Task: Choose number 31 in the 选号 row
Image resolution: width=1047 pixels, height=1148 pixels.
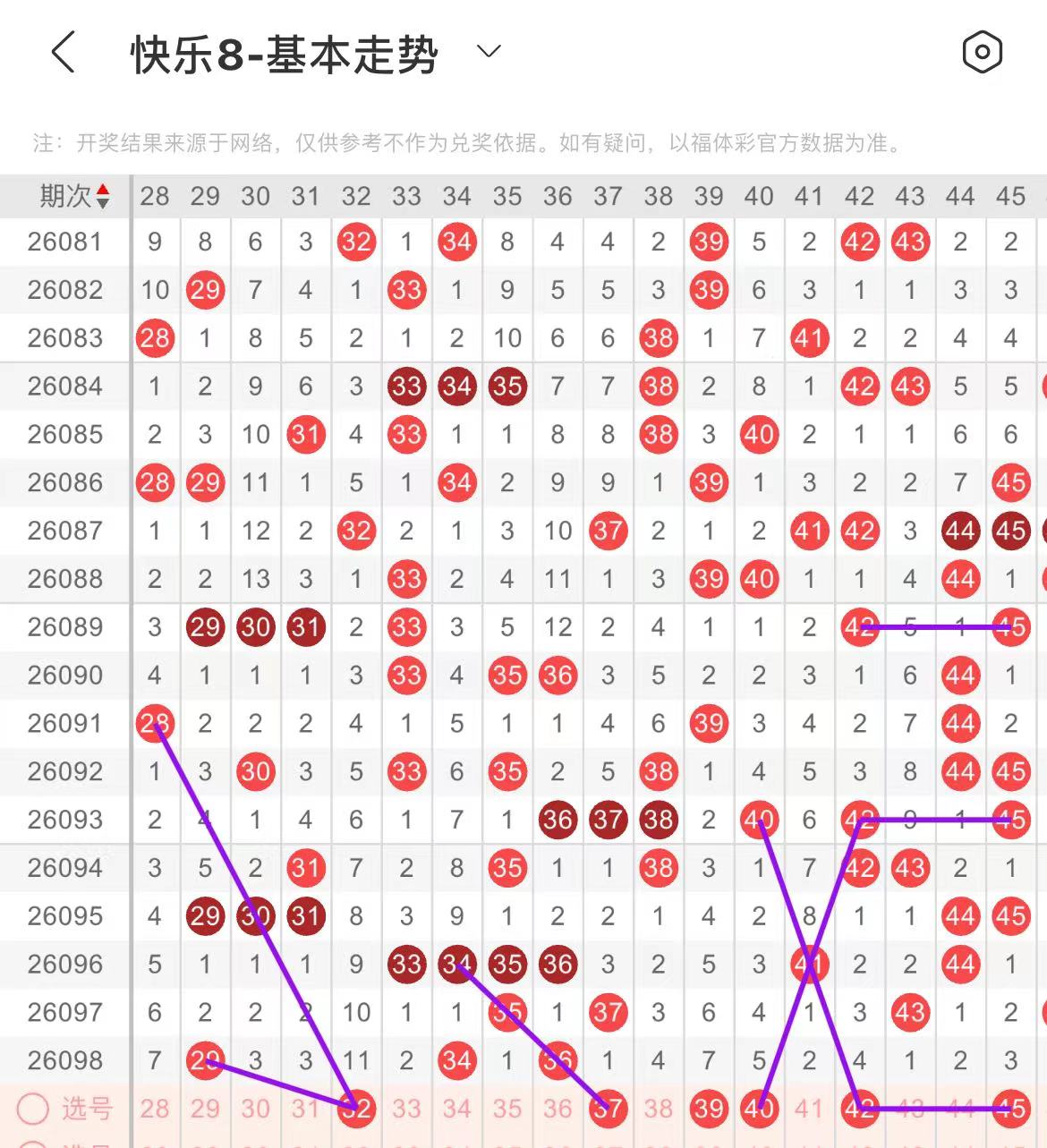Action: [305, 1109]
